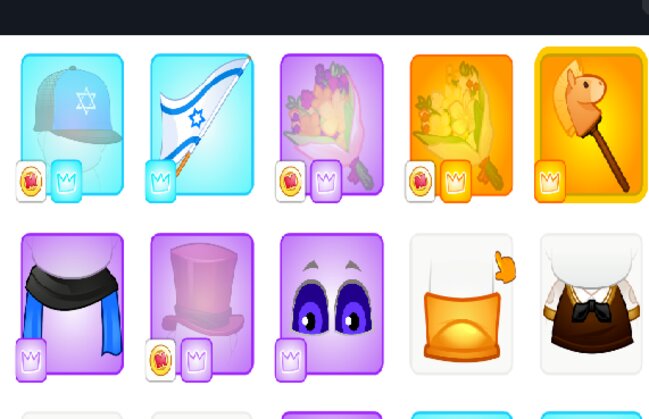Image resolution: width=649 pixels, height=419 pixels.
Task: Choose the Israeli flag item
Action: click(201, 122)
